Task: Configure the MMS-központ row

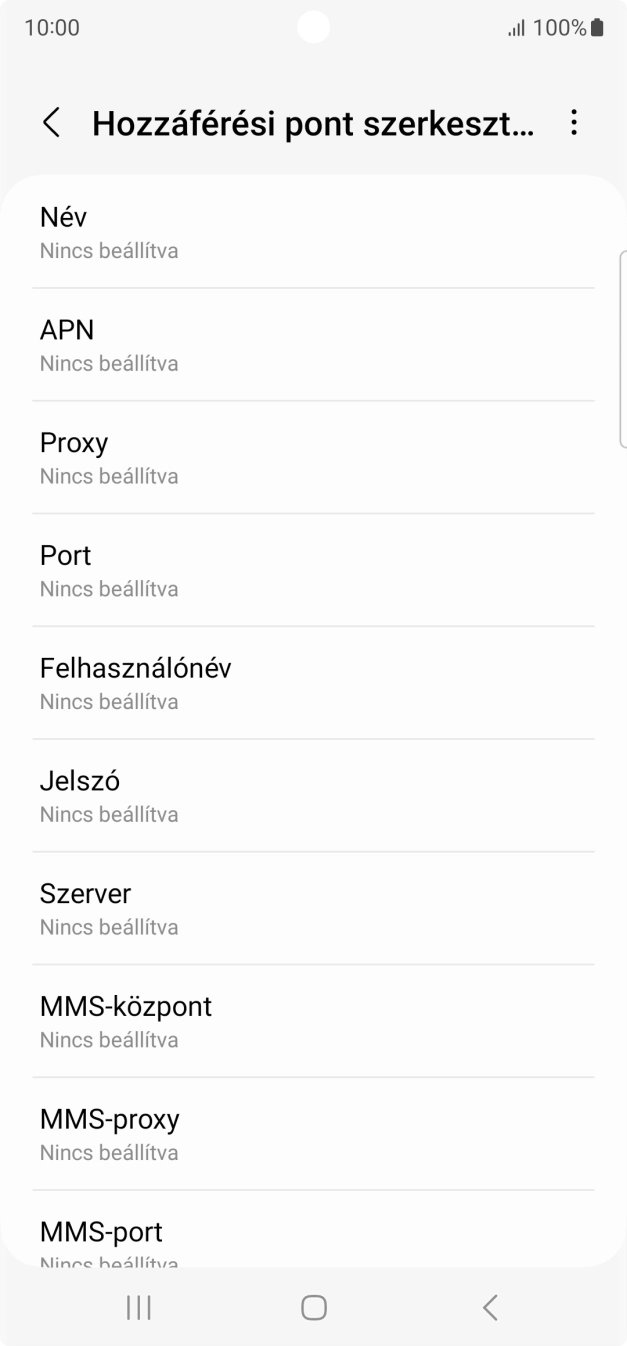Action: click(x=313, y=1022)
